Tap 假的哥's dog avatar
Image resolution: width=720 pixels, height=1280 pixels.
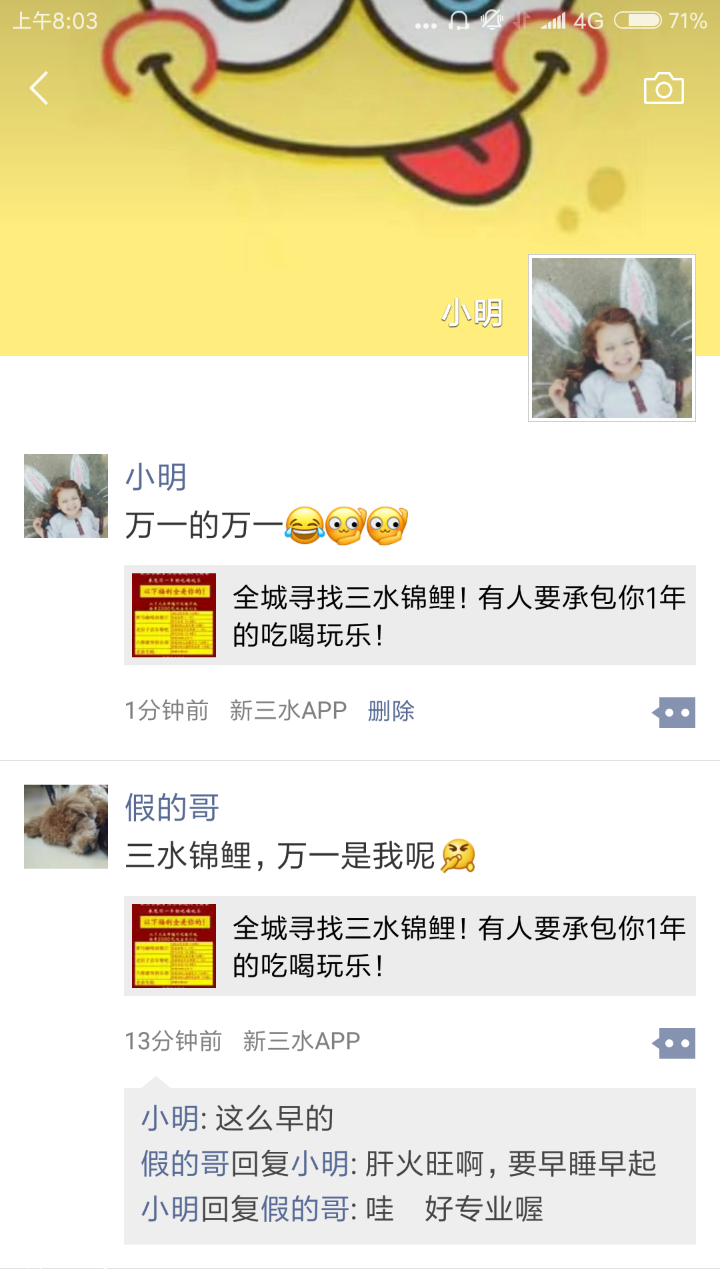pos(66,826)
